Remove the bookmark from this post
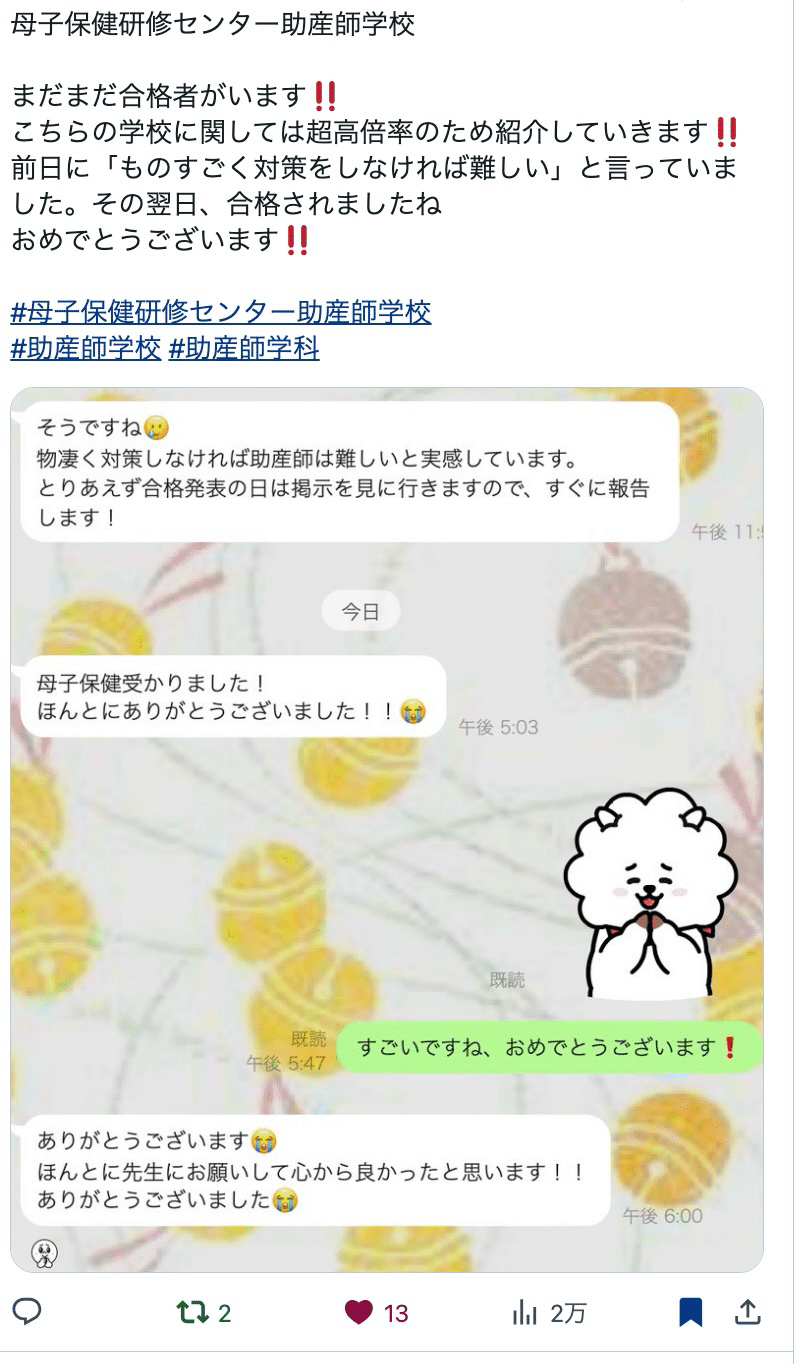The height and width of the screenshot is (1364, 800). click(x=690, y=1312)
